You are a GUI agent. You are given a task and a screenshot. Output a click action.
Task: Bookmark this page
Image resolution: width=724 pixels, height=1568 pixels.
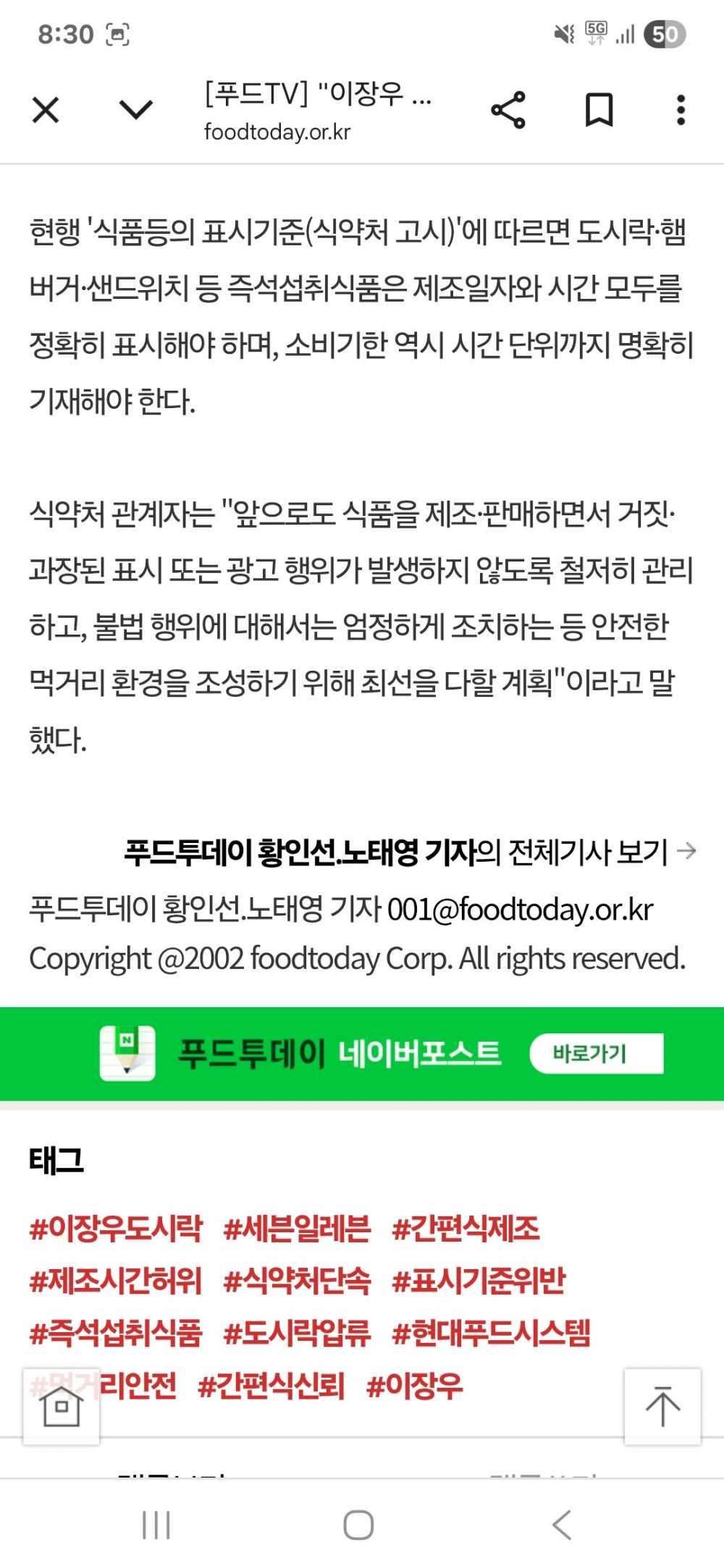pos(599,111)
